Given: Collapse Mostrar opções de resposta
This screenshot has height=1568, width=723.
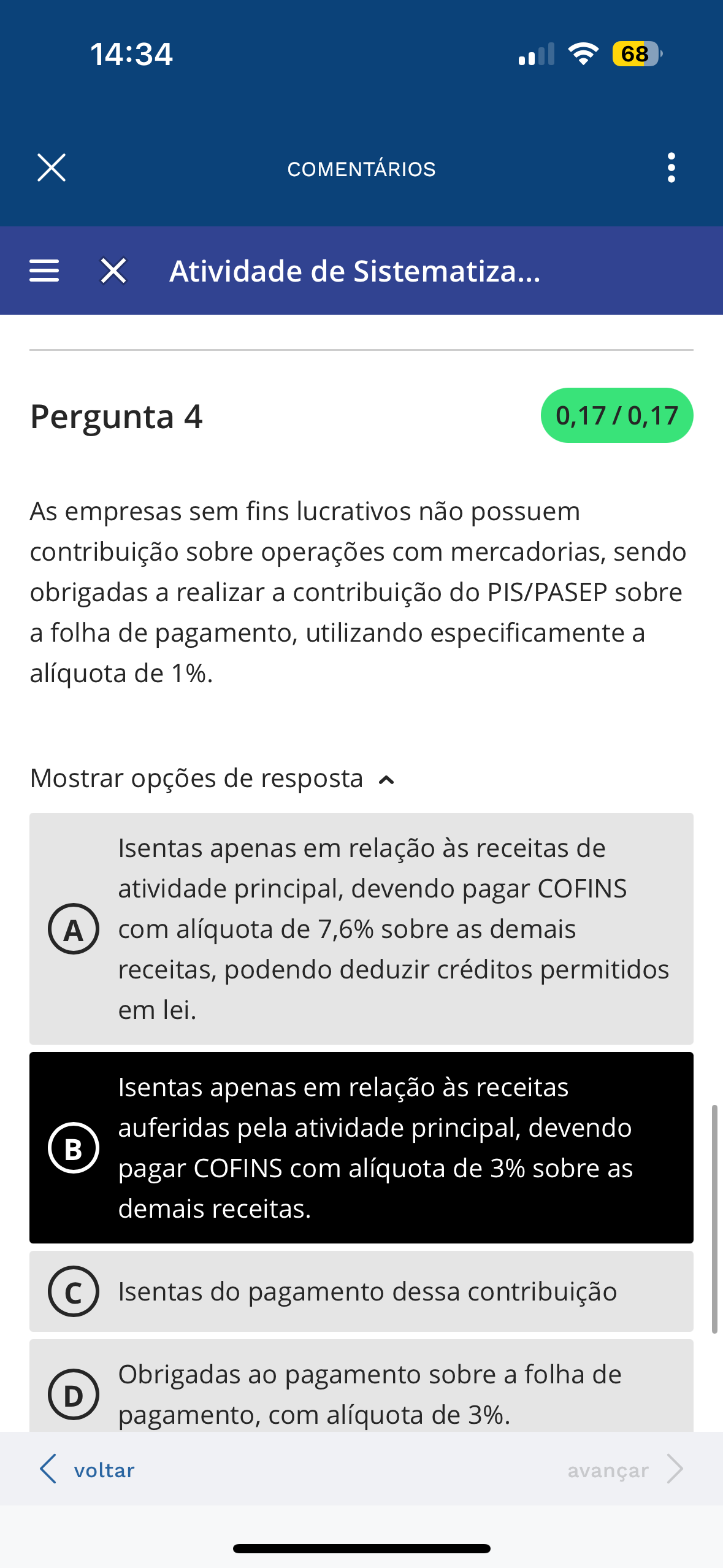Looking at the screenshot, I should (x=213, y=778).
